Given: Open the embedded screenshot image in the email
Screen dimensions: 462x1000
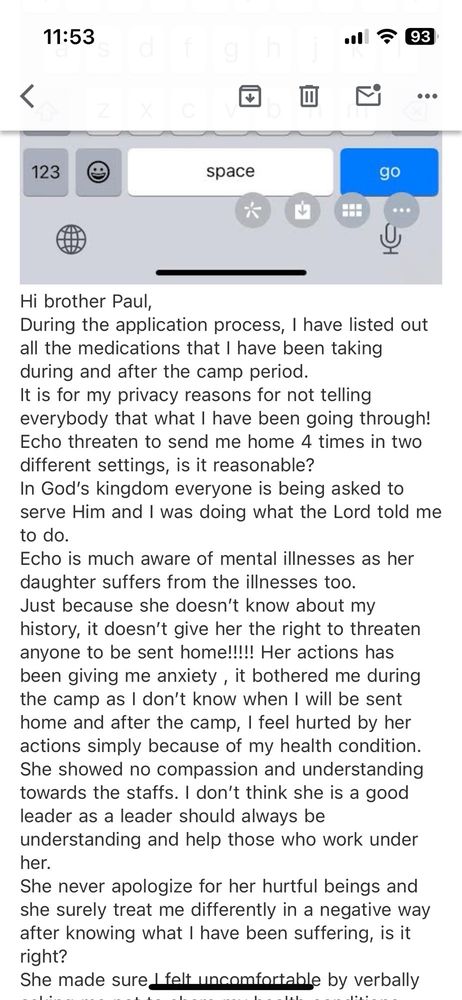Looking at the screenshot, I should tap(231, 207).
